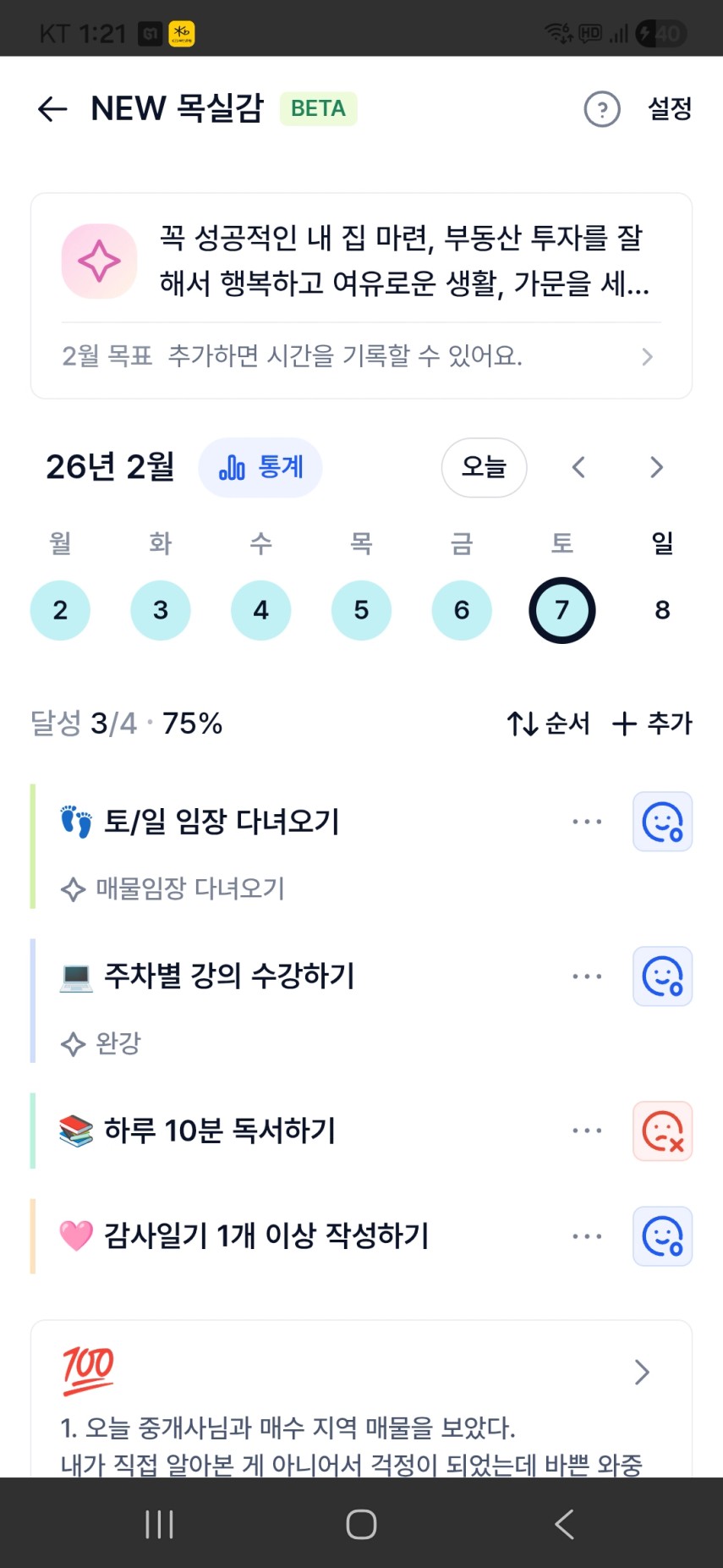723x1568 pixels.
Task: Select date 2 on the calendar
Action: coord(60,610)
